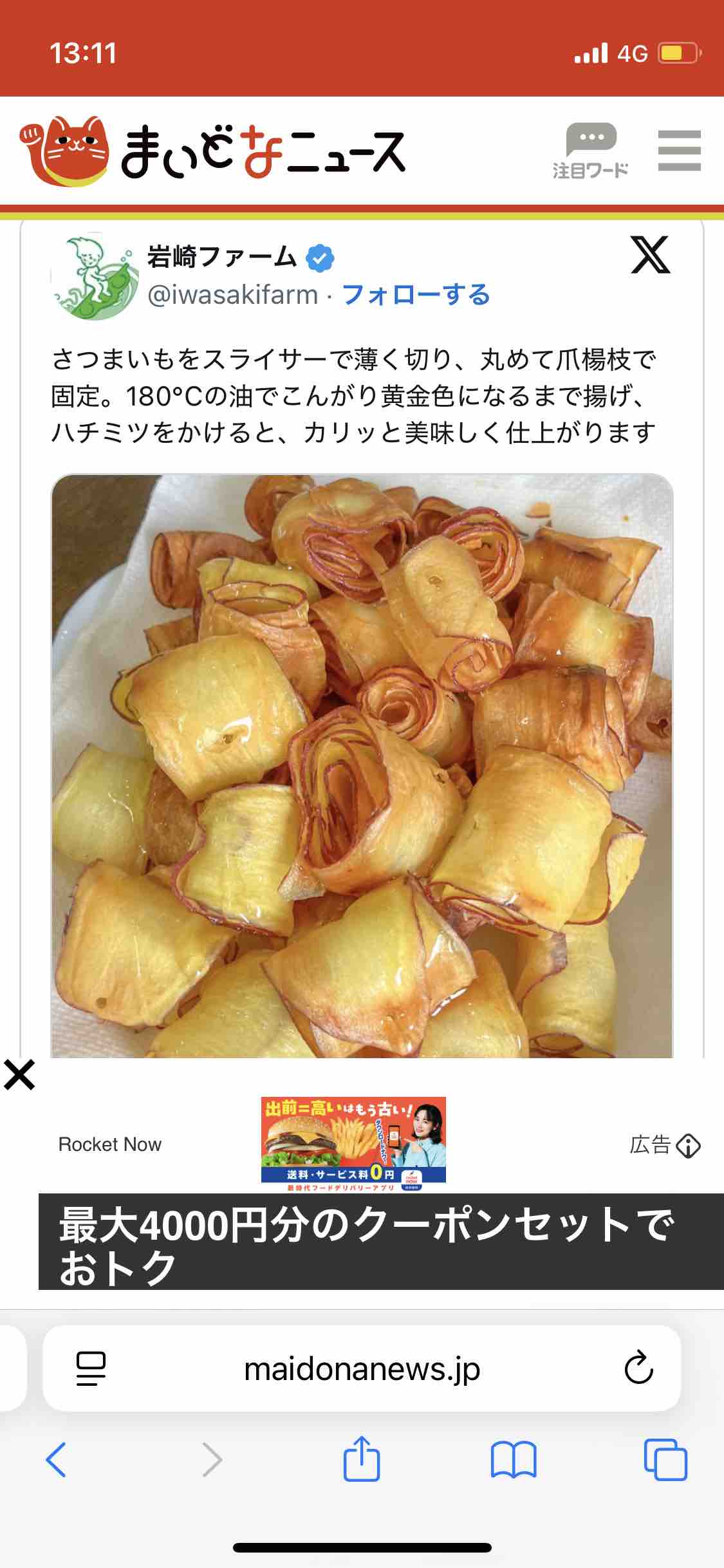
Task: Click the blue verified badge next to 岩崎ファーム
Action: pyautogui.click(x=320, y=256)
